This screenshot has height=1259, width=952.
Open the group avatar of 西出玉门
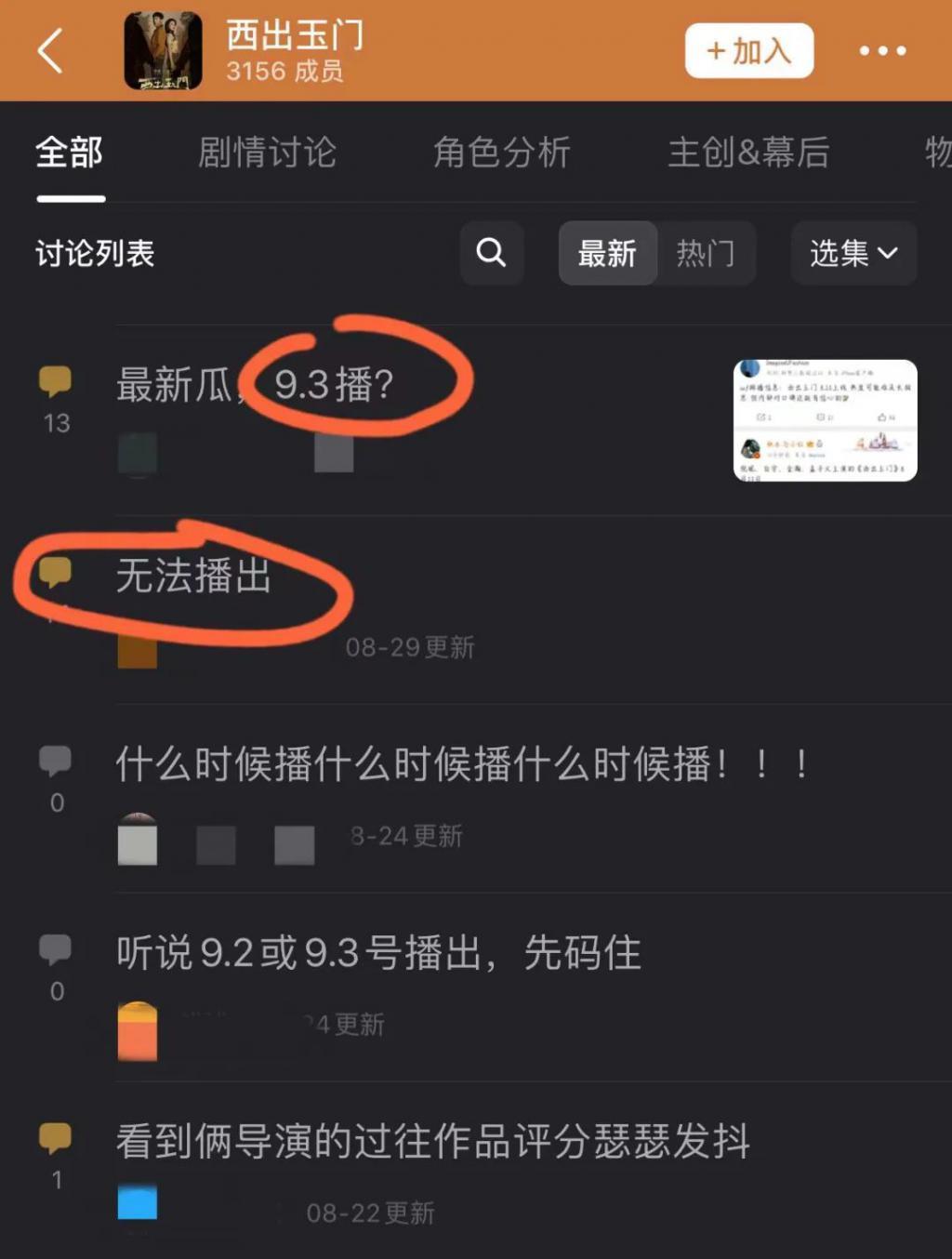[x=165, y=50]
